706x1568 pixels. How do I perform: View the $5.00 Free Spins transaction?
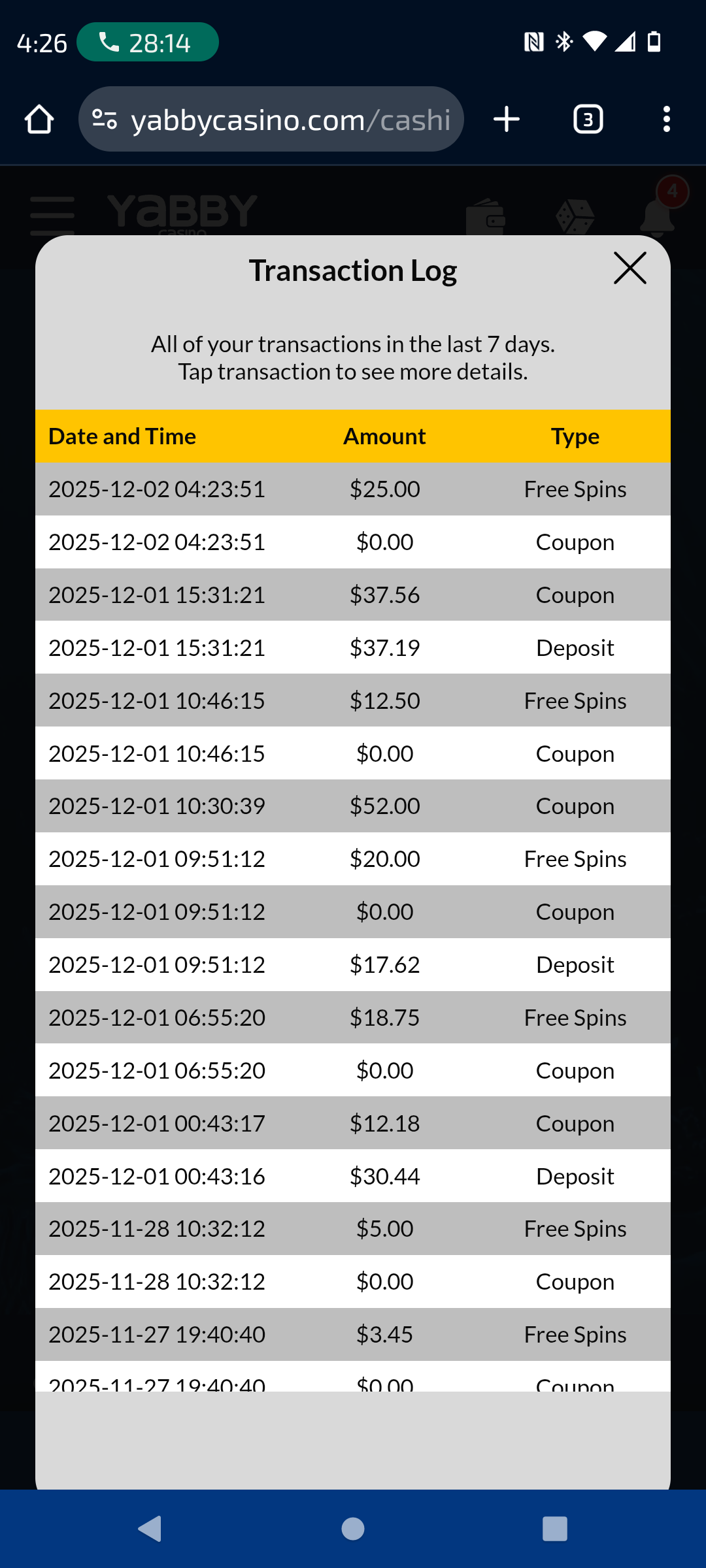pyautogui.click(x=353, y=1228)
